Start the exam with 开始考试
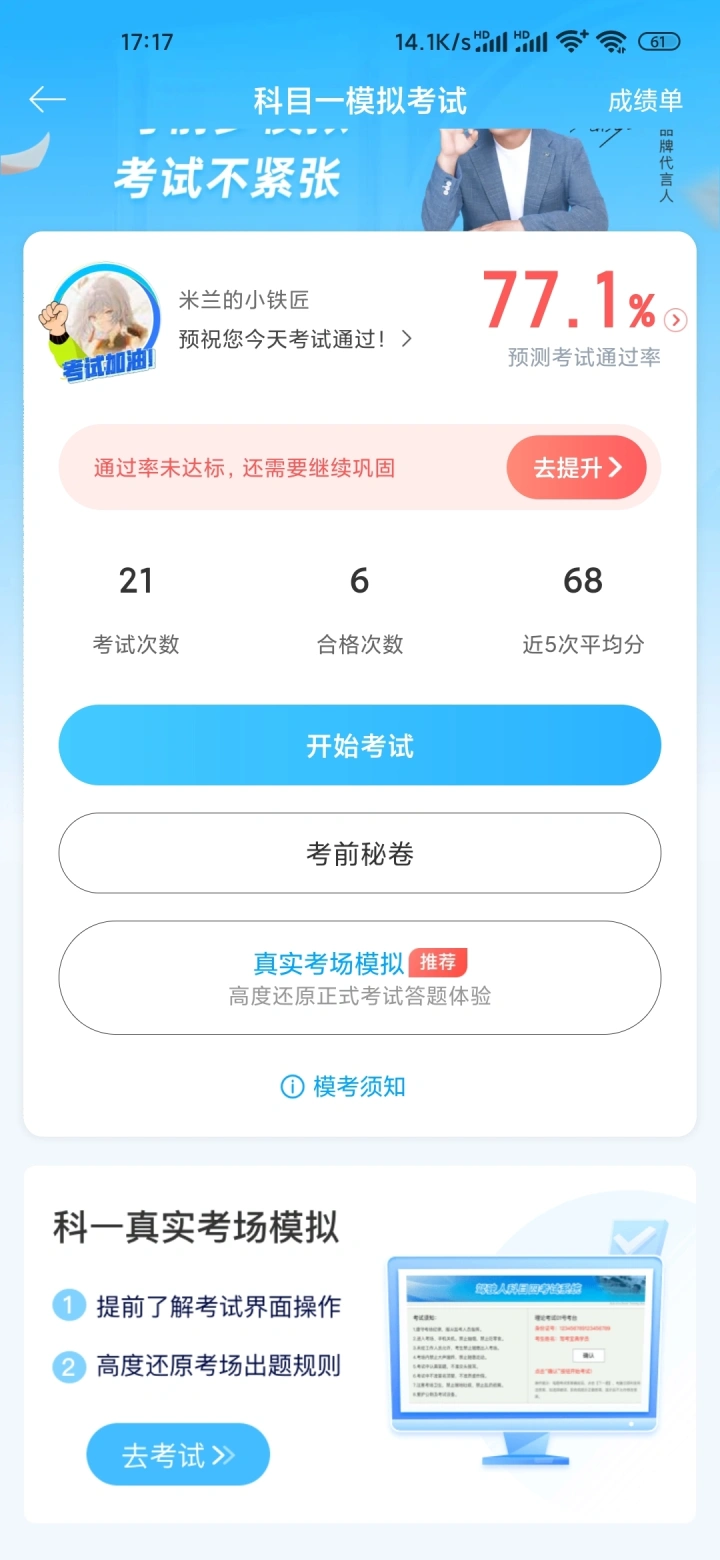 pos(360,746)
